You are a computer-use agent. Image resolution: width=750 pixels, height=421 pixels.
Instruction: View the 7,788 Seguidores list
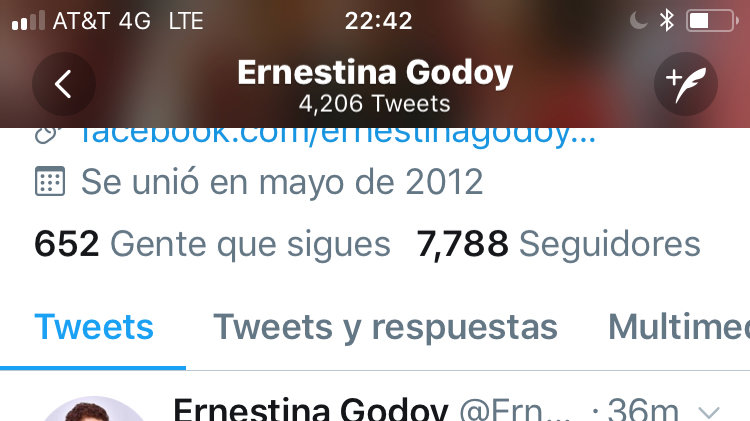[558, 243]
